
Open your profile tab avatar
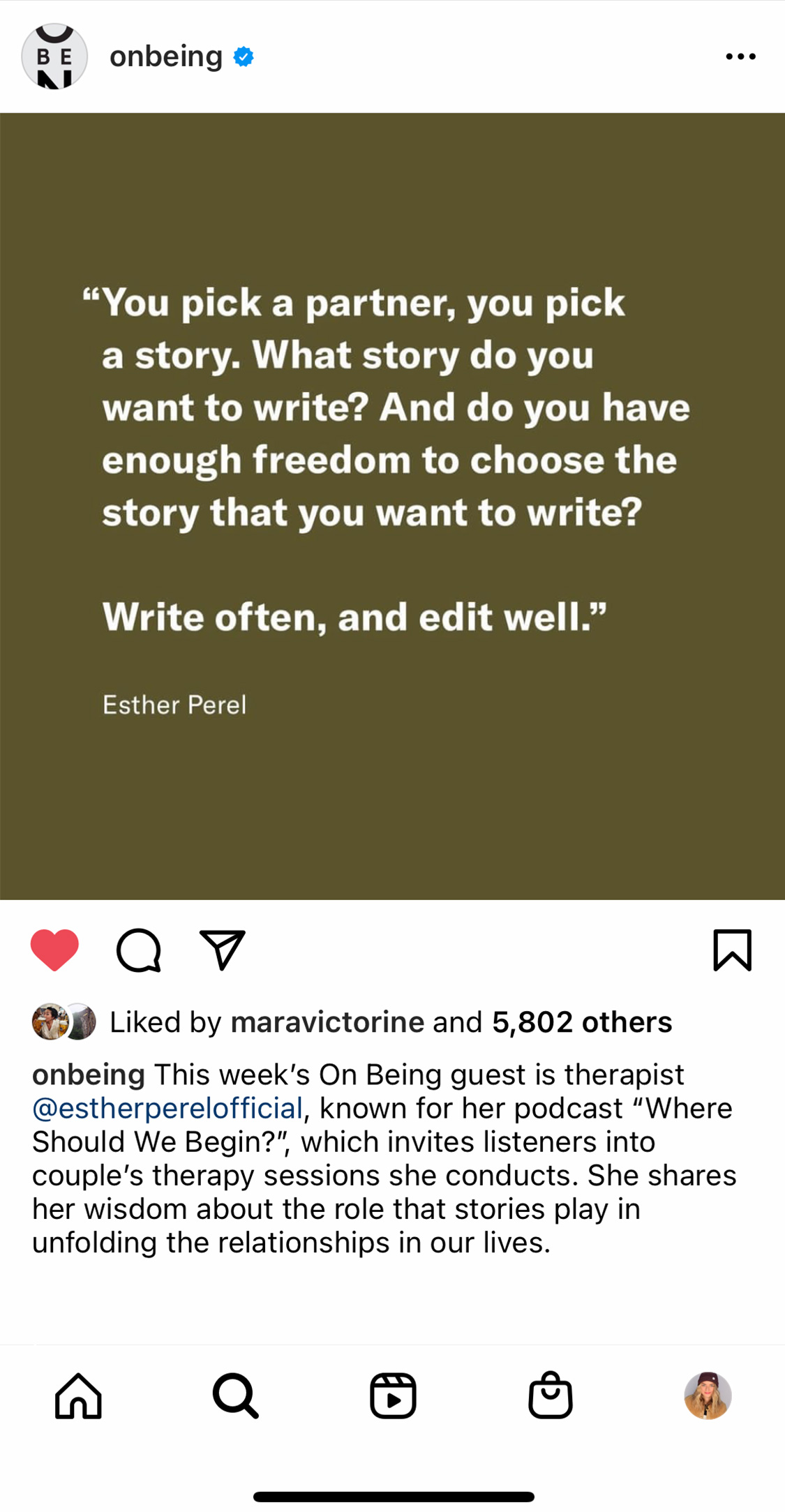point(708,1395)
